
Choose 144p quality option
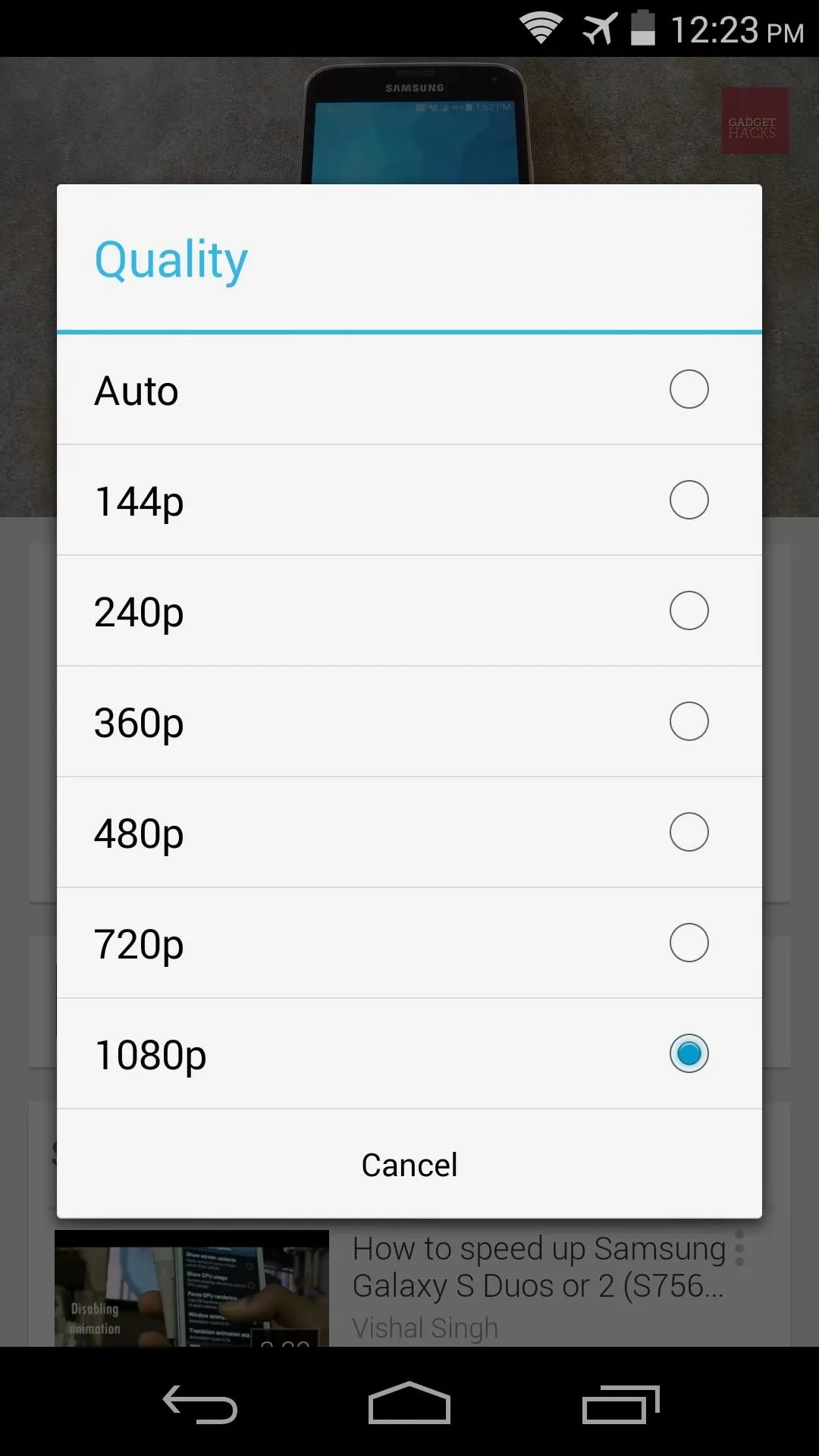pyautogui.click(x=409, y=500)
